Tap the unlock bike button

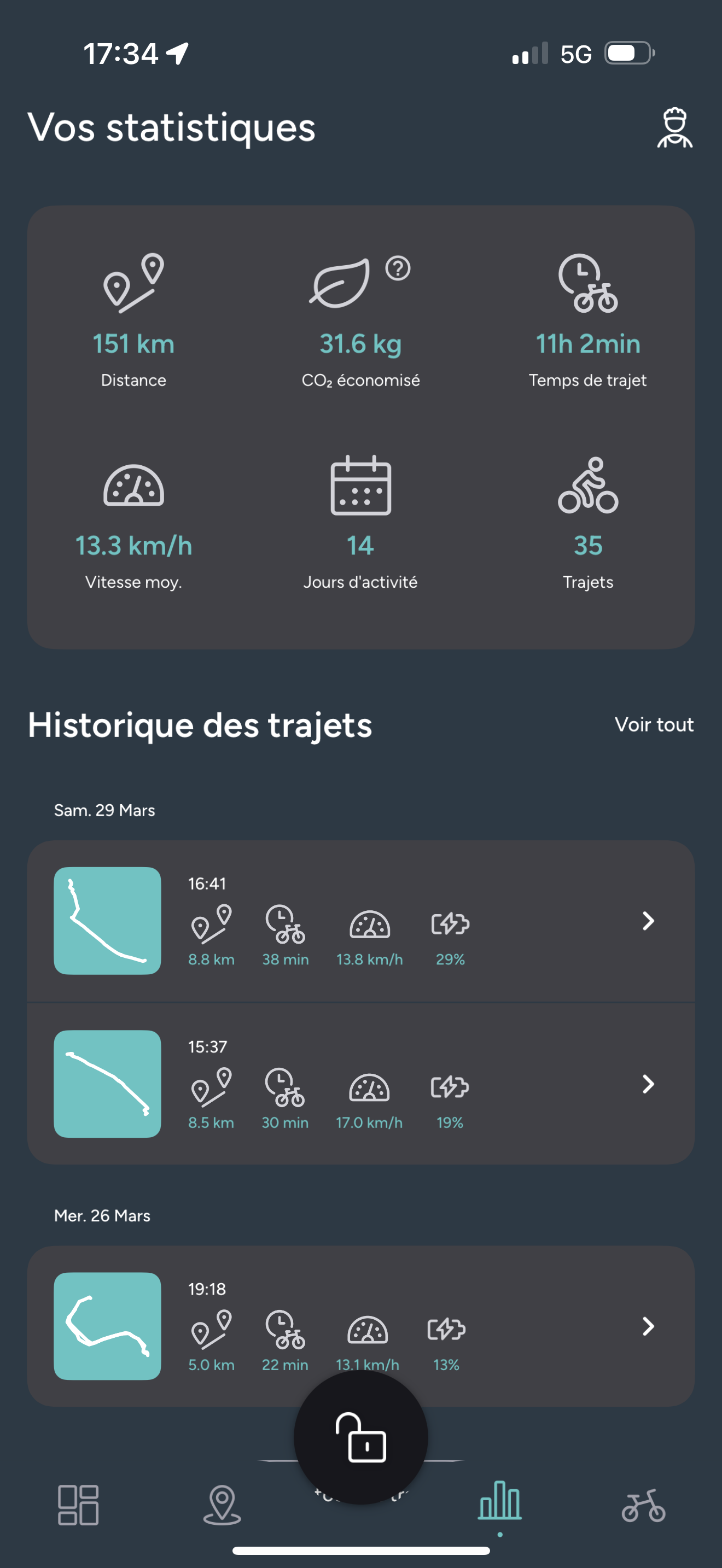pos(360,1438)
